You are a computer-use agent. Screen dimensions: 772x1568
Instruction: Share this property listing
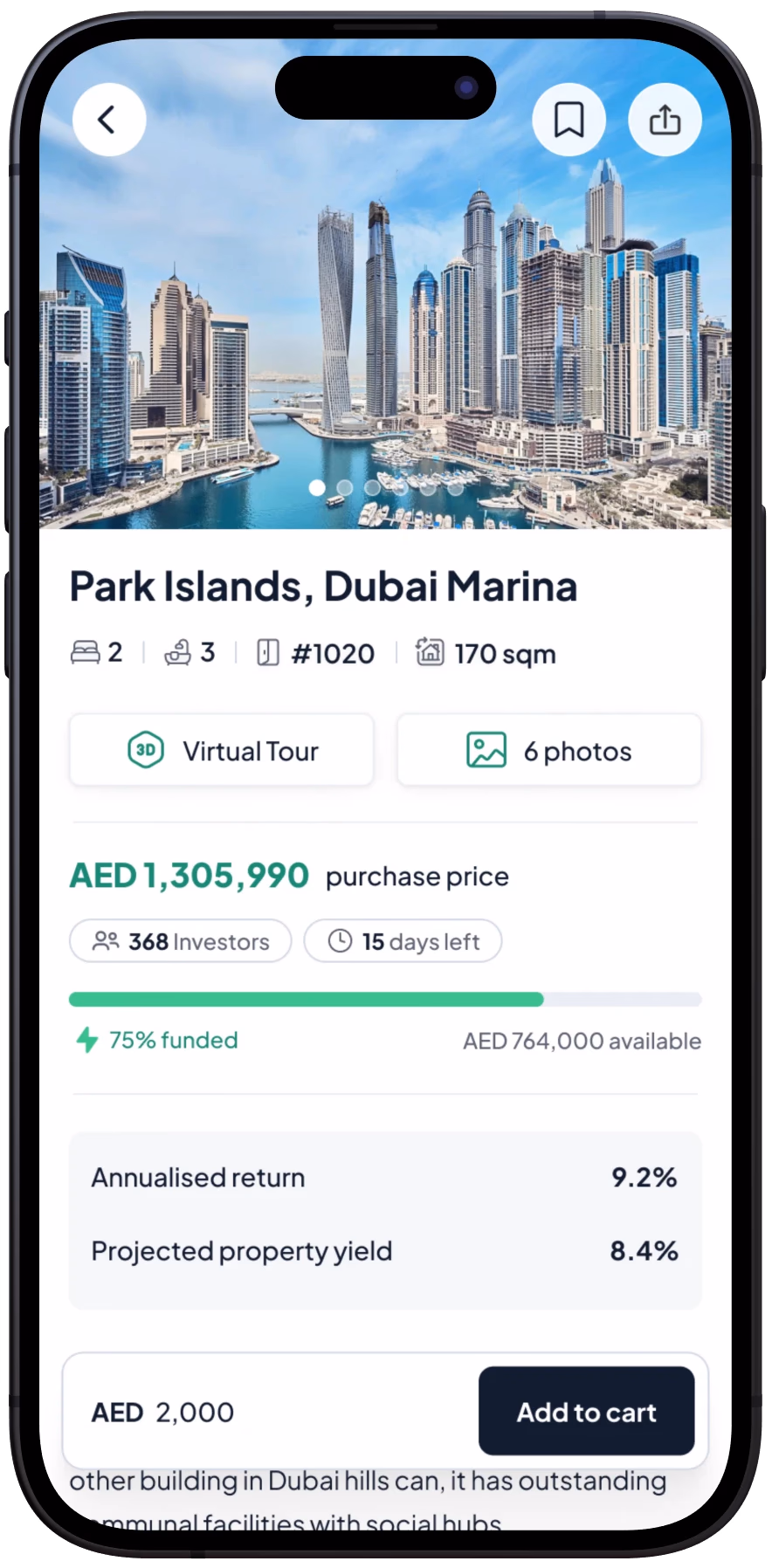(x=665, y=120)
